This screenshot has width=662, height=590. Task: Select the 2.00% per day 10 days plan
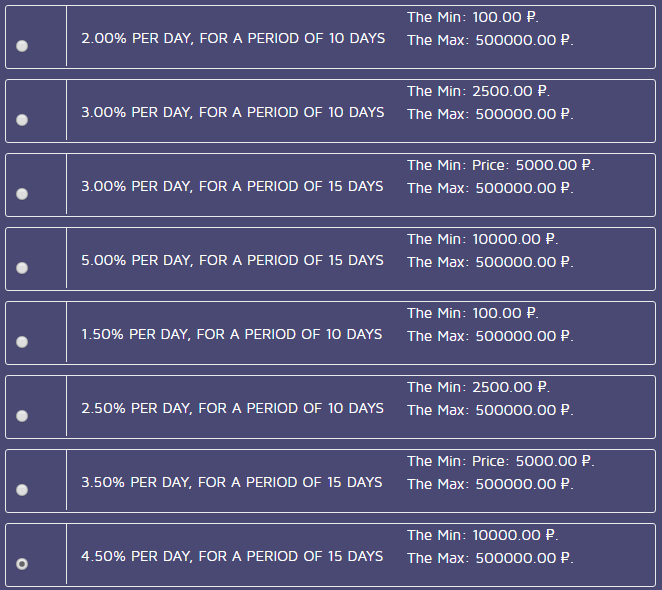click(x=22, y=46)
